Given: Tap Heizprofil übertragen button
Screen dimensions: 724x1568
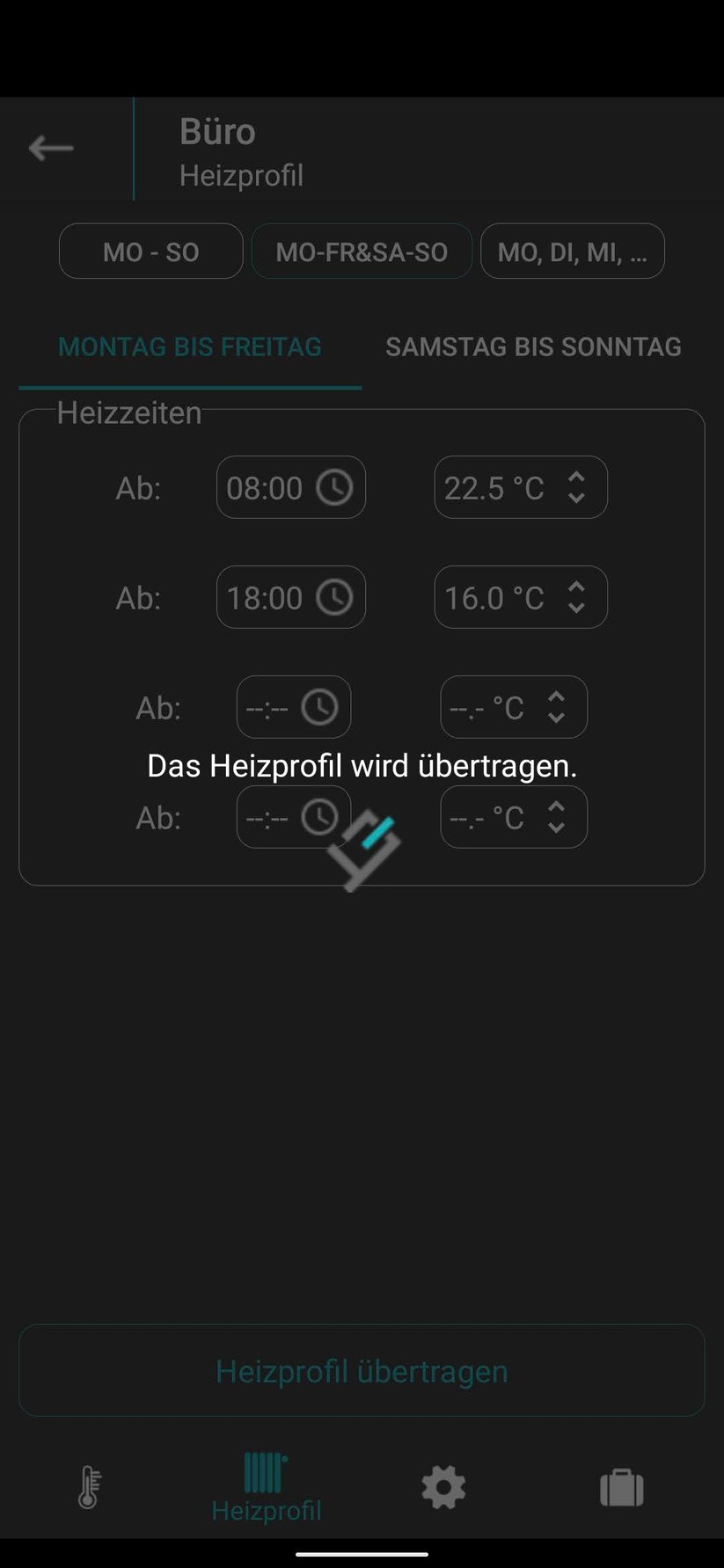Looking at the screenshot, I should point(362,1370).
